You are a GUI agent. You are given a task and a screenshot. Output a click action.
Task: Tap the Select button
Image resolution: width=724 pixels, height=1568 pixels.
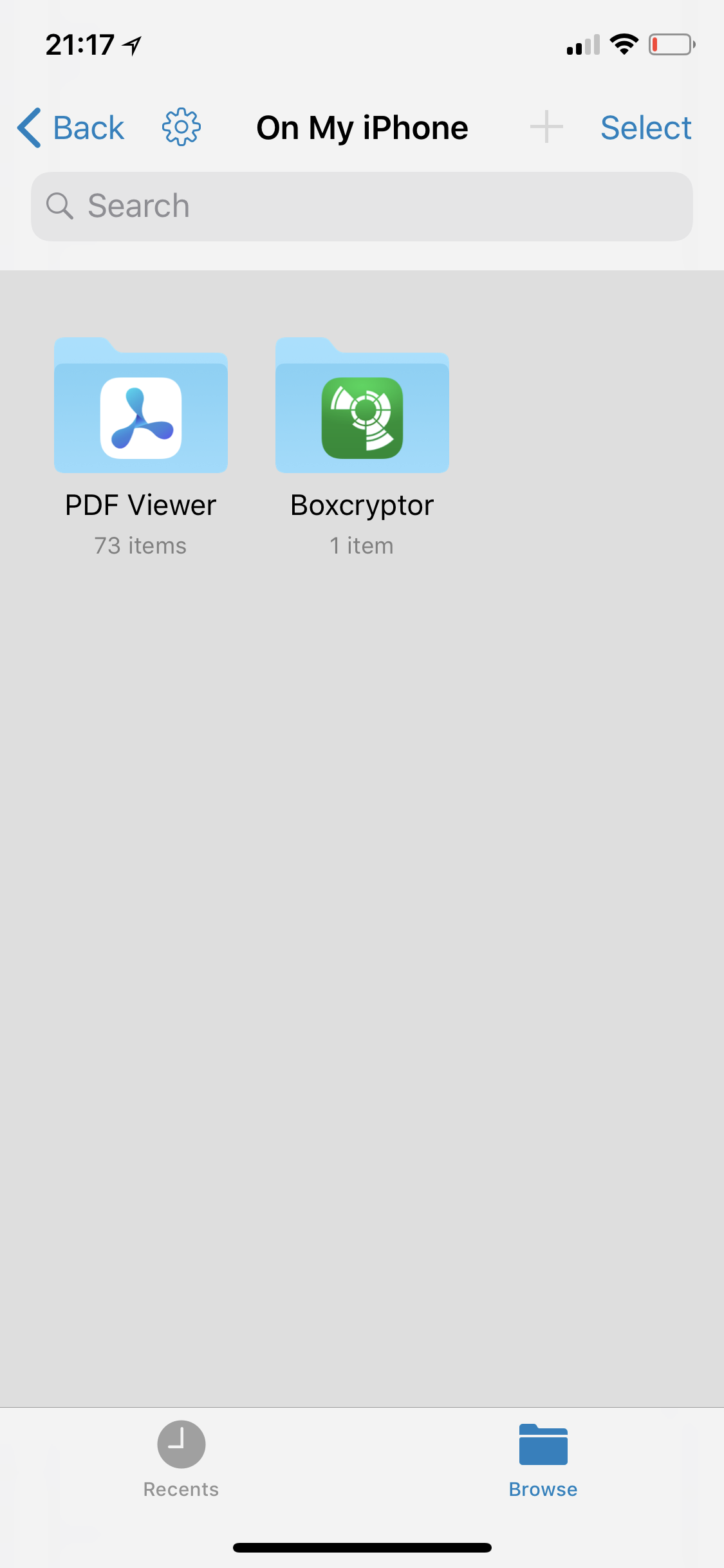tap(645, 127)
